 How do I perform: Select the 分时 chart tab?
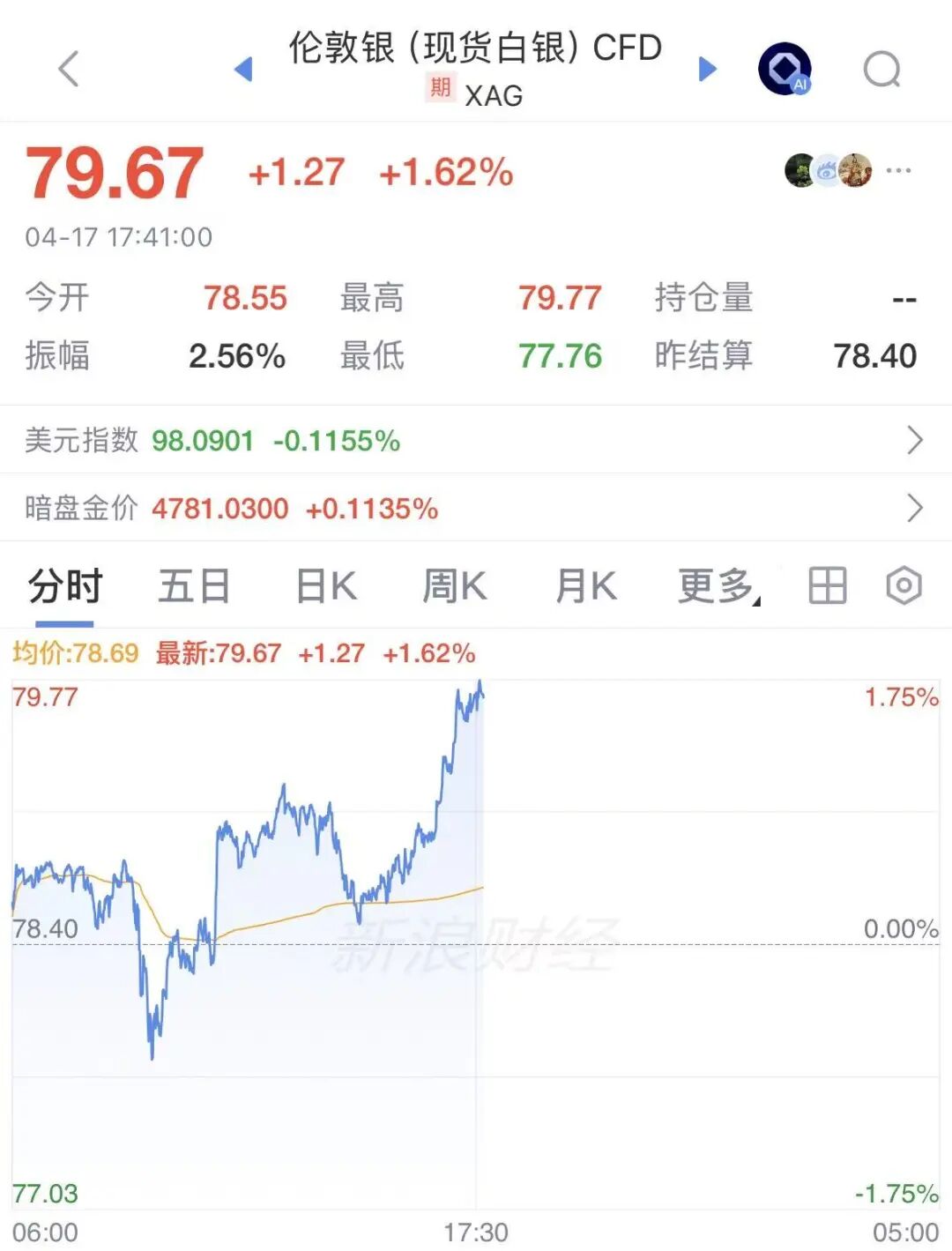pos(65,586)
